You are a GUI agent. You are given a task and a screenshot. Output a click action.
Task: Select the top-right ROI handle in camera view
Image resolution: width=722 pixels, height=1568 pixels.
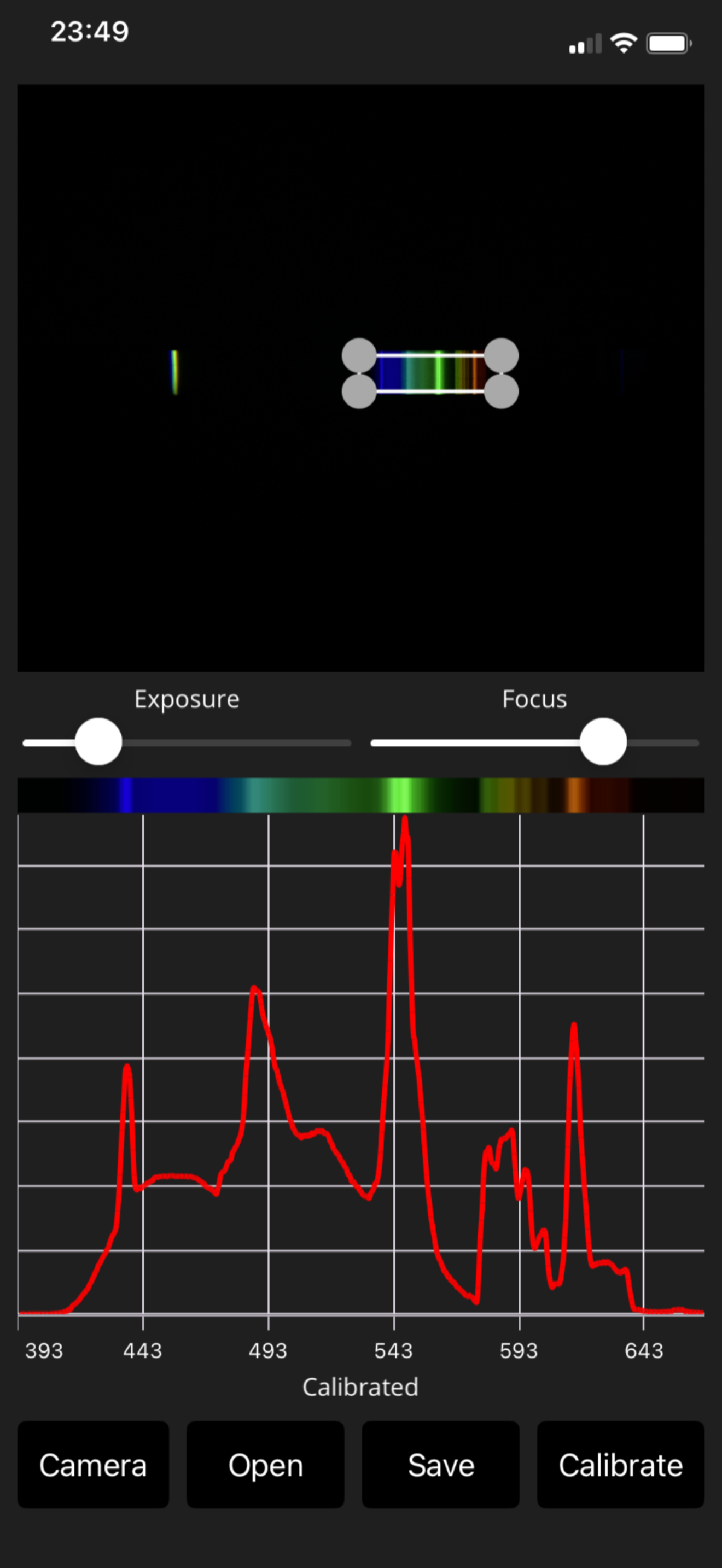pos(502,354)
